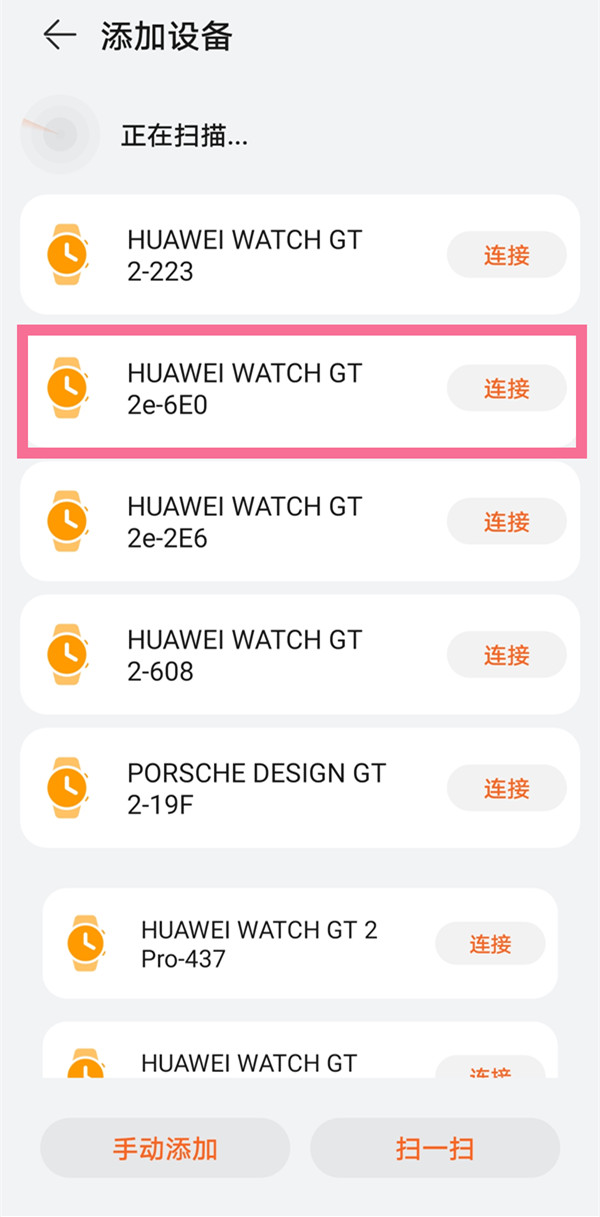Screen dimensions: 600x1217
Task: Open the 扫一扫 scanner
Action: [x=435, y=1148]
